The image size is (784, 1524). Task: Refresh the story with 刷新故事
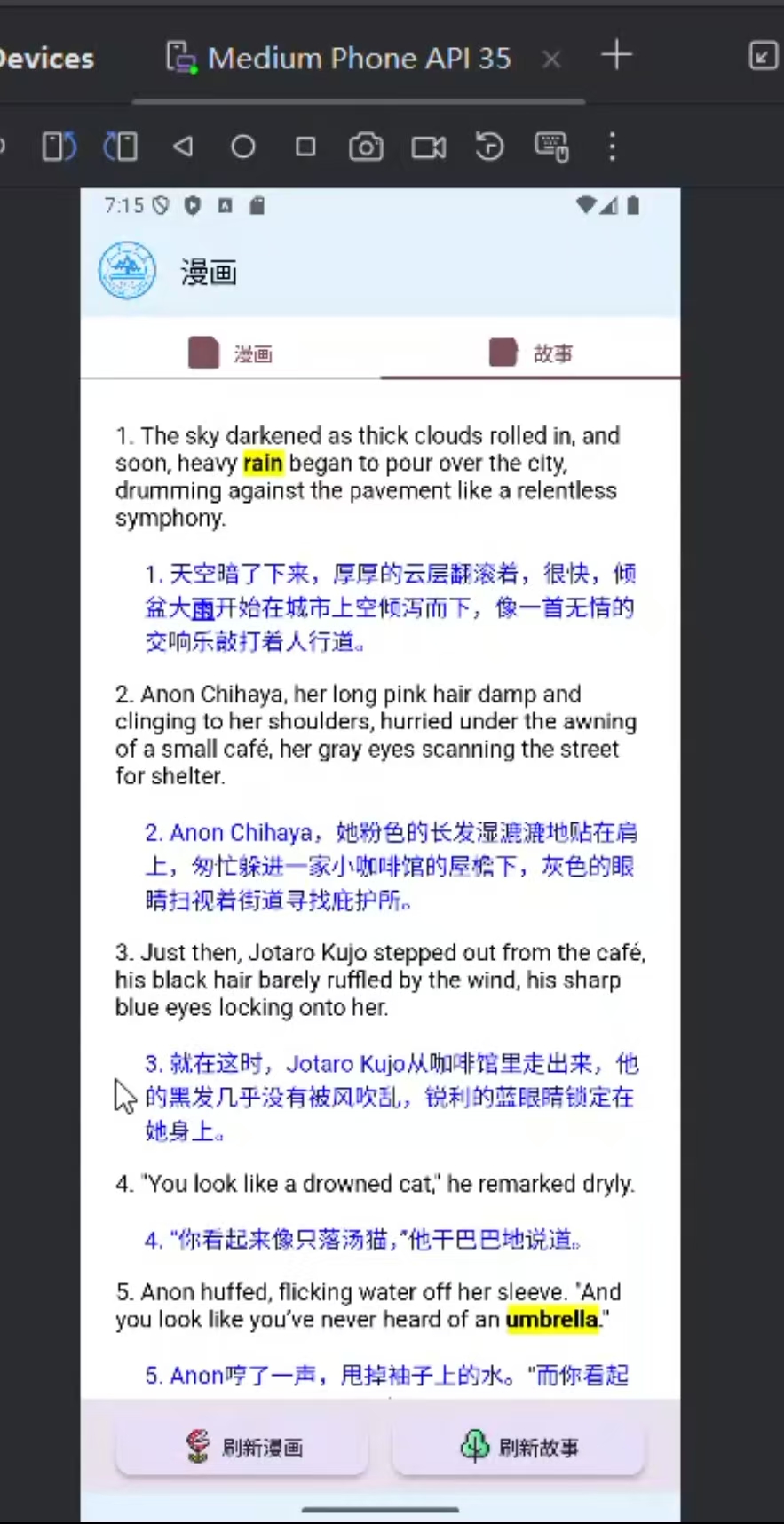519,1447
